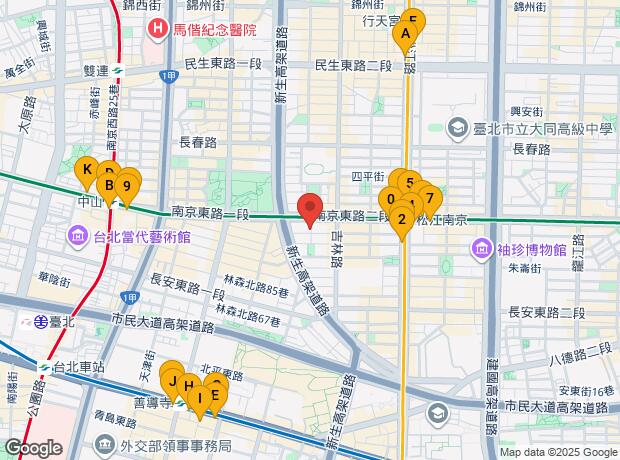Open the Google logo link

point(31,449)
